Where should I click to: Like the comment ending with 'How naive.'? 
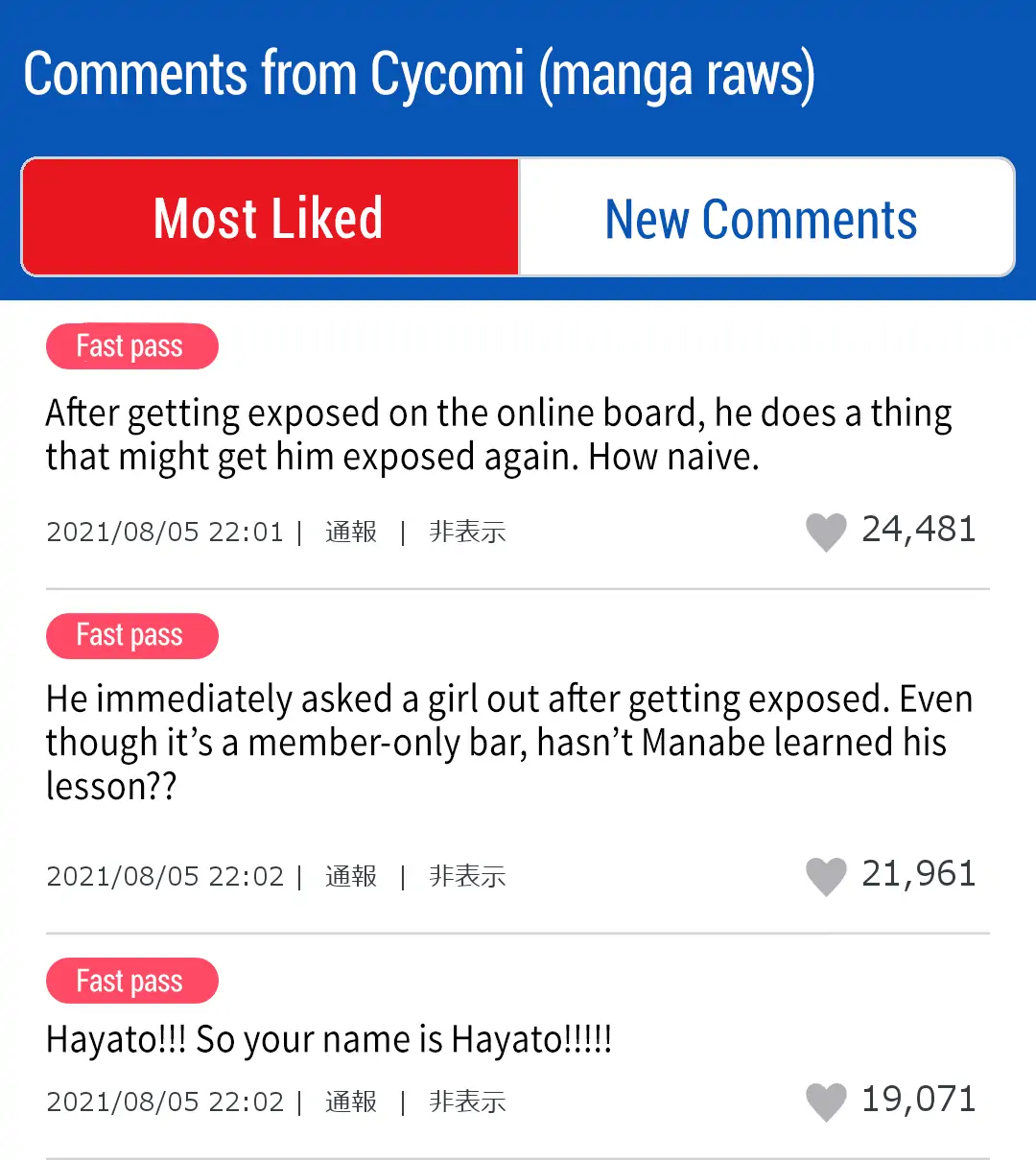pyautogui.click(x=825, y=532)
